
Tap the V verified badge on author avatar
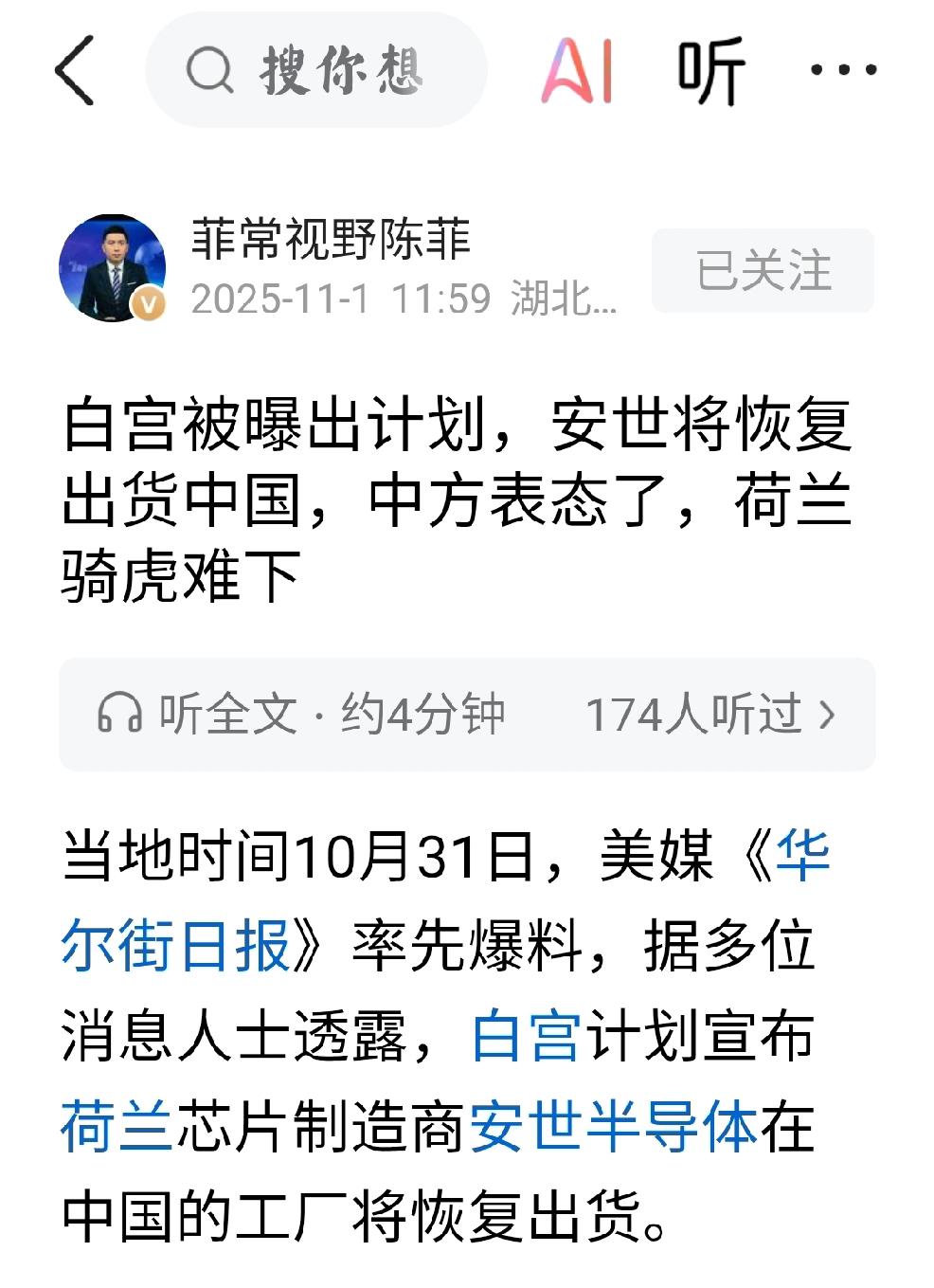click(148, 303)
